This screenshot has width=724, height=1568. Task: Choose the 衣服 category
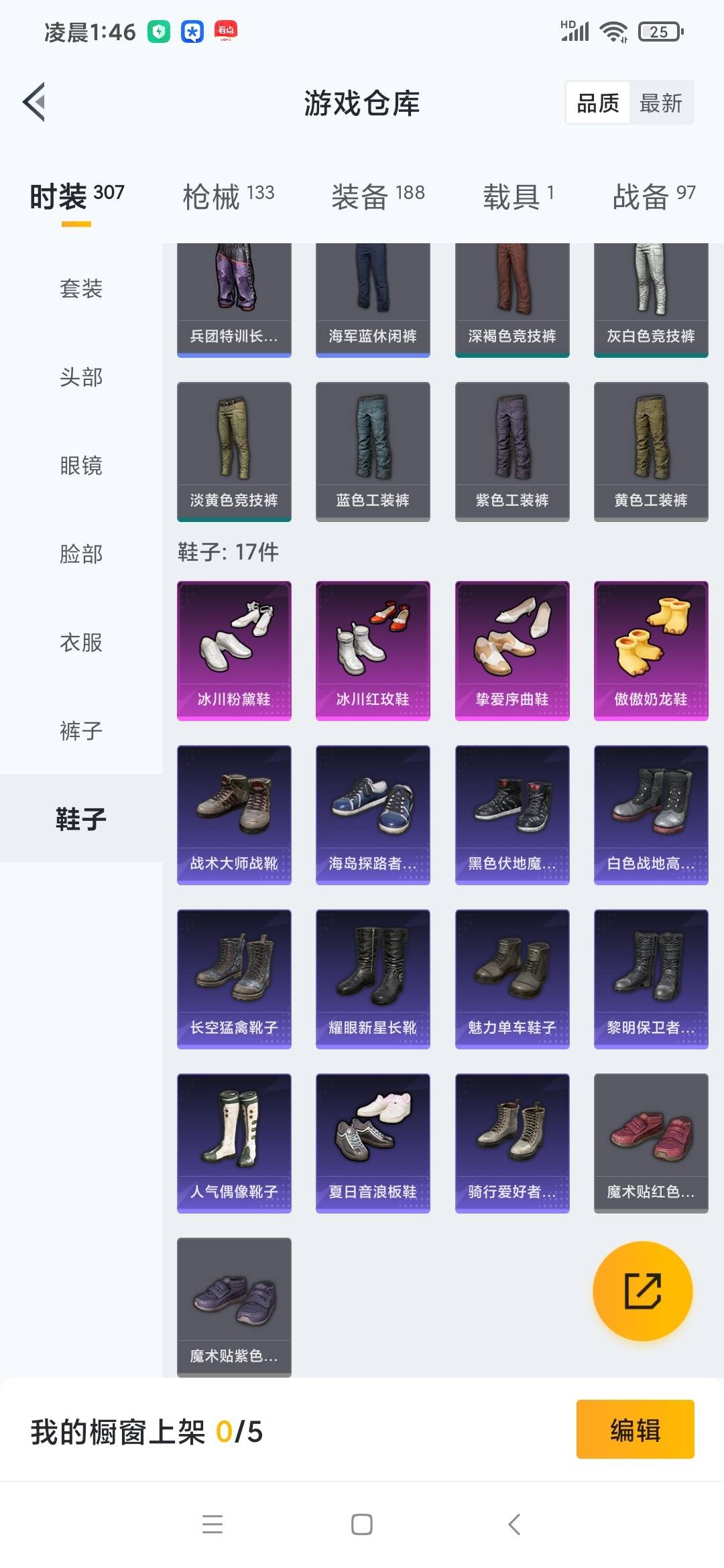point(81,643)
